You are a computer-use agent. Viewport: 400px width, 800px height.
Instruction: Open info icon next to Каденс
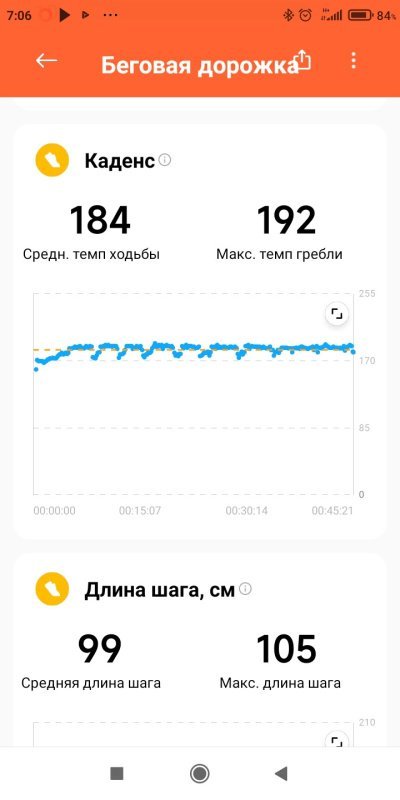165,160
